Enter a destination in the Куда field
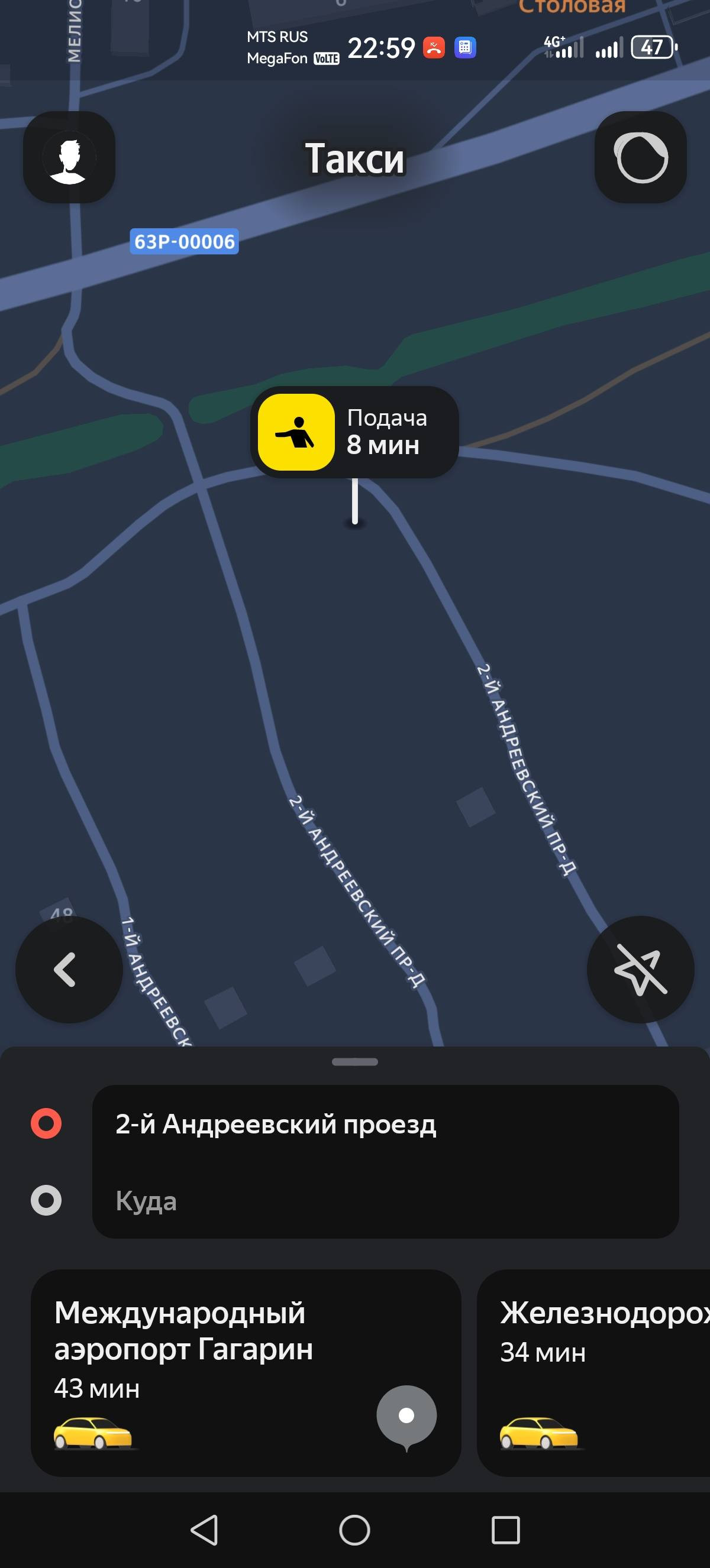This screenshot has width=710, height=1568. tap(385, 1201)
